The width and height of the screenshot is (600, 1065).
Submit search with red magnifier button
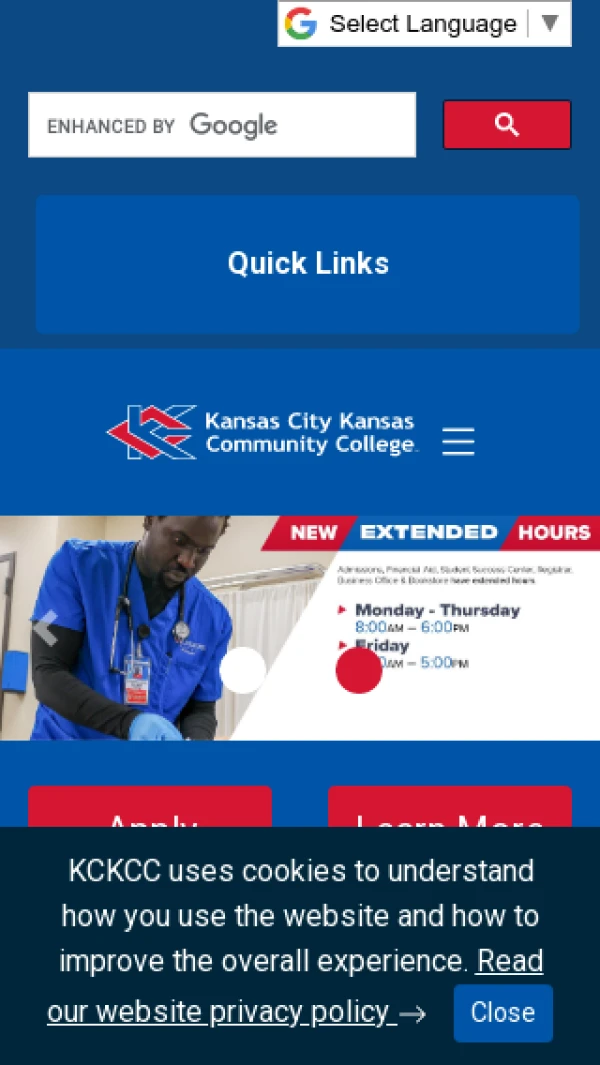[507, 125]
